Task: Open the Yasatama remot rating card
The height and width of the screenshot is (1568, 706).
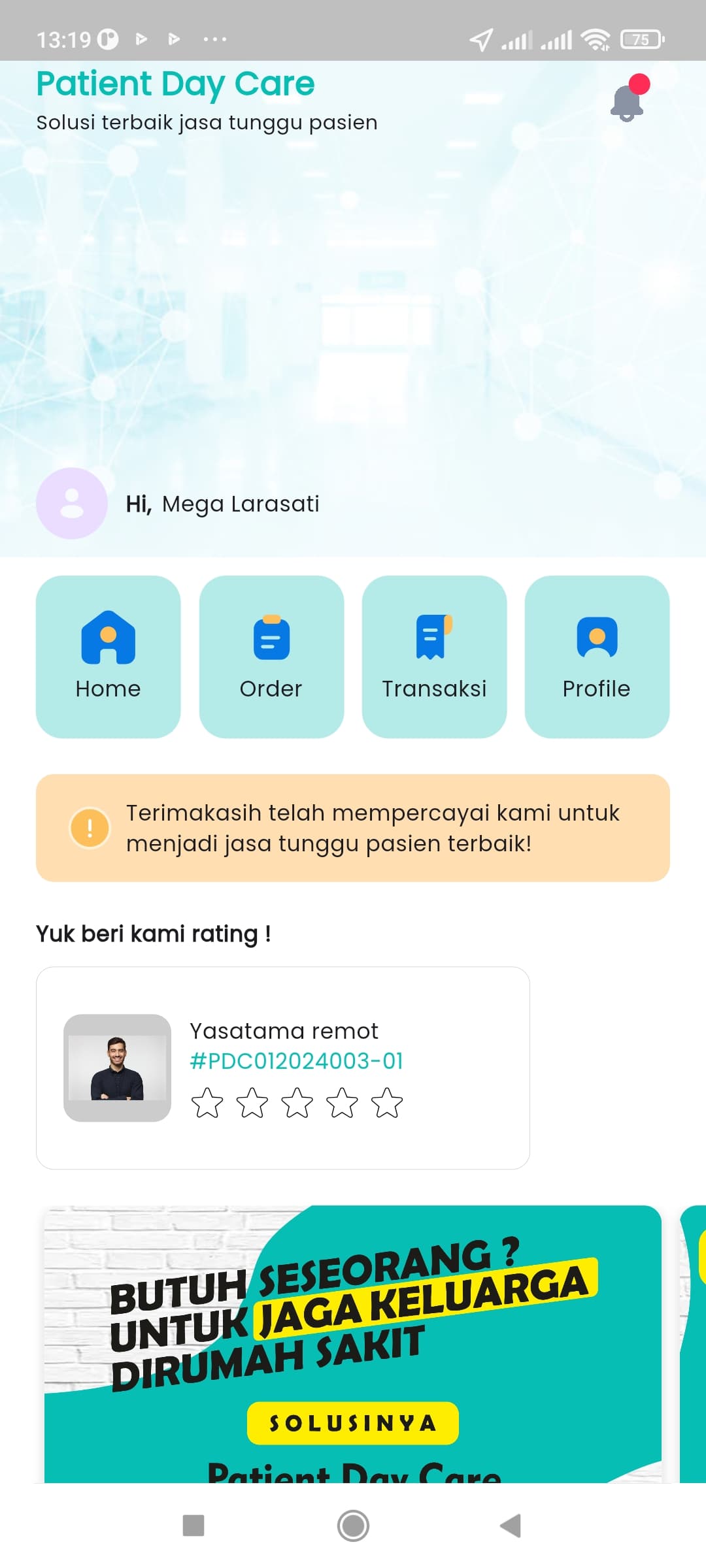Action: pyautogui.click(x=283, y=1031)
